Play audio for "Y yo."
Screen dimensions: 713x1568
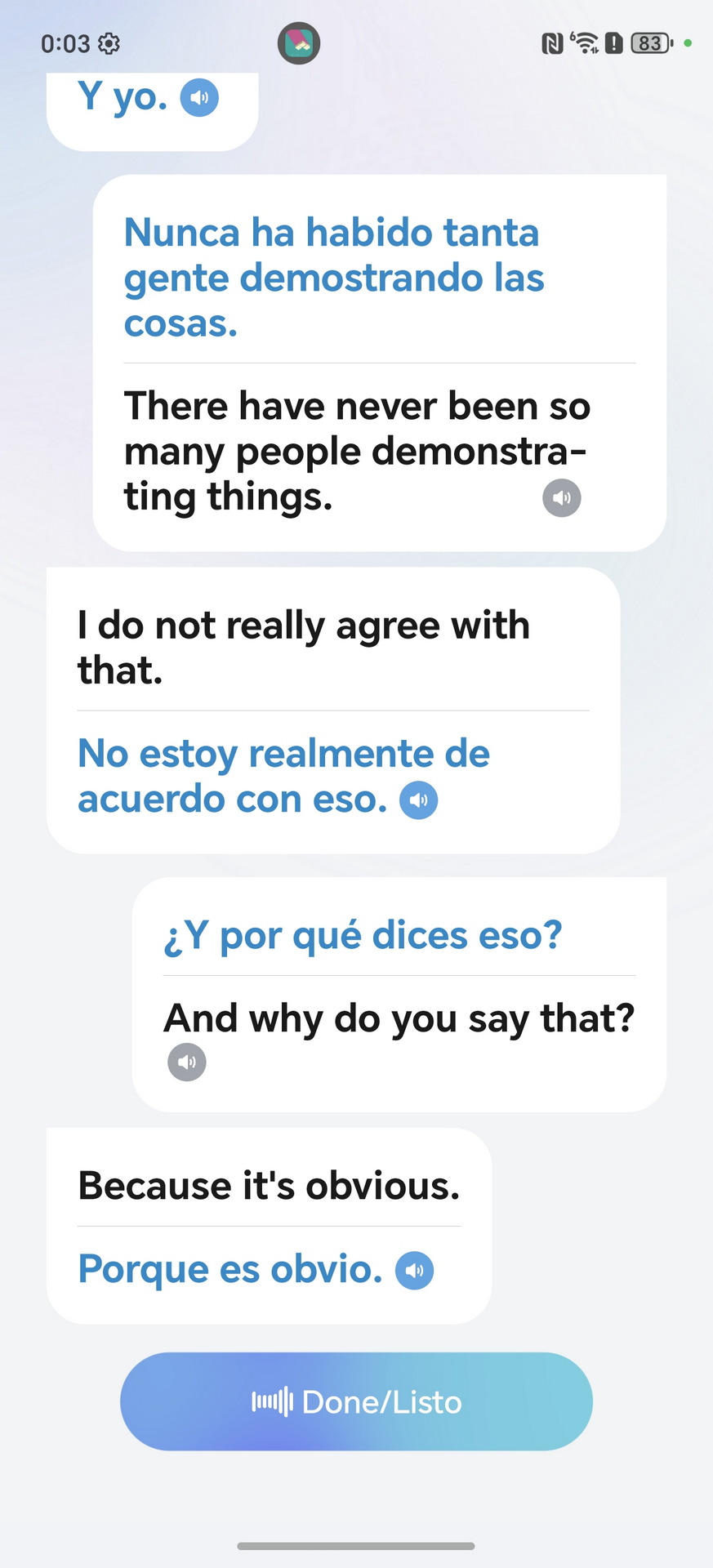click(x=199, y=98)
